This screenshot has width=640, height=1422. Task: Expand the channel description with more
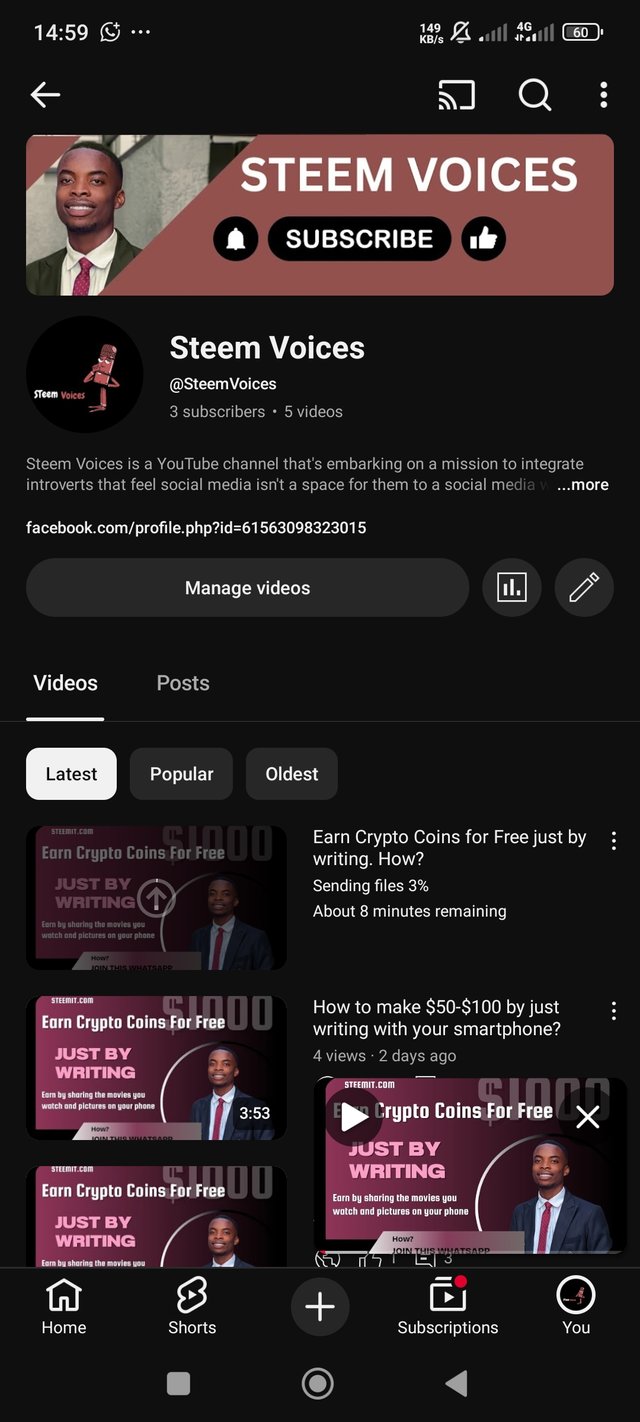(x=583, y=485)
